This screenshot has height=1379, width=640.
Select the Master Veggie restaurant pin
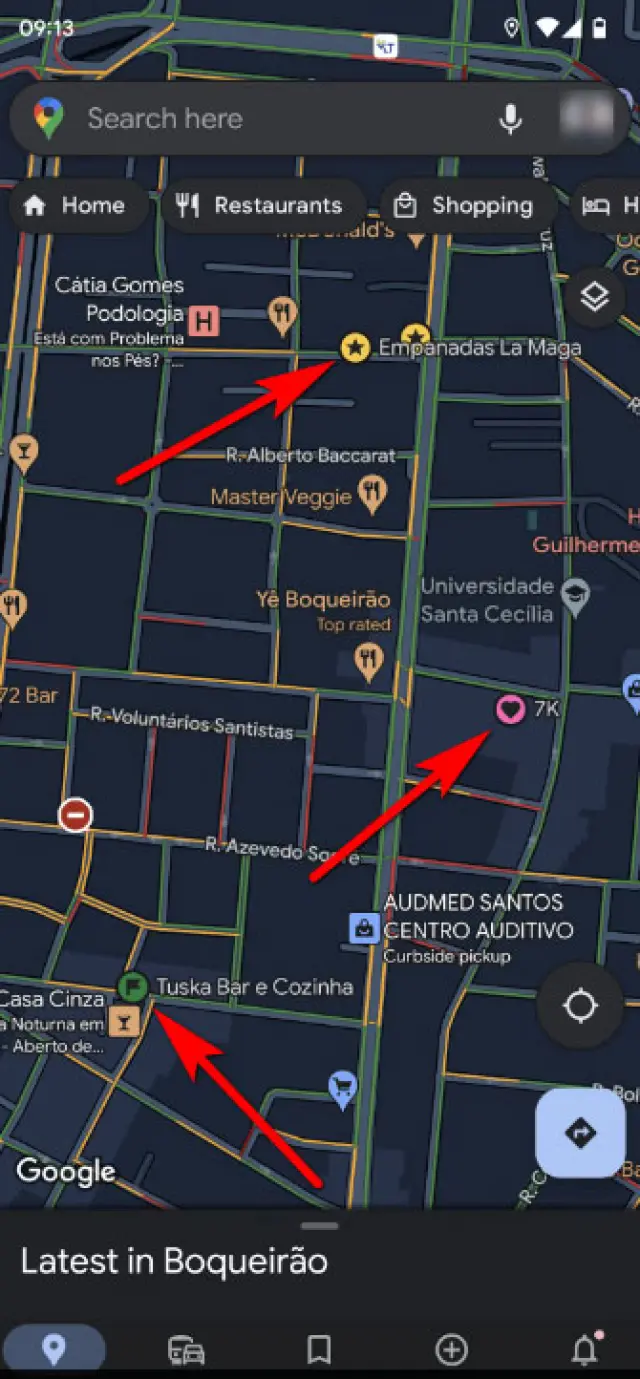(373, 494)
